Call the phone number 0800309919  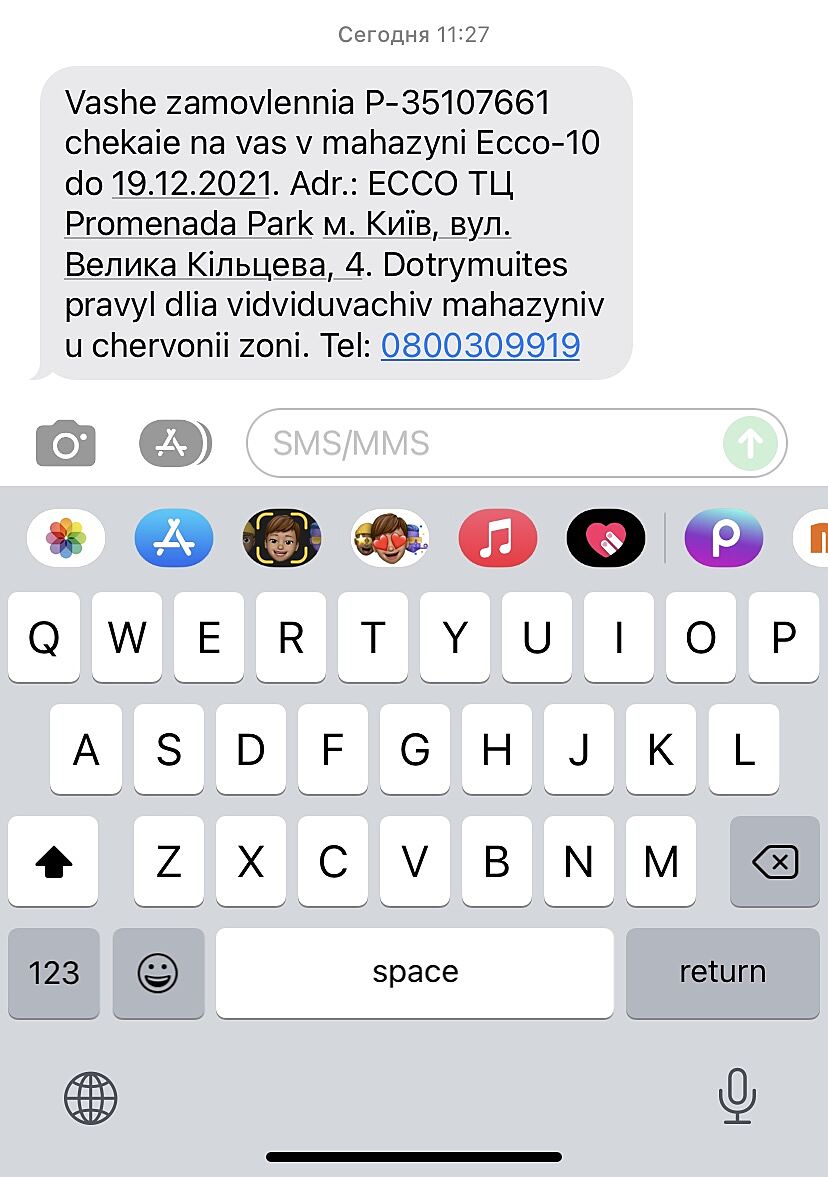pyautogui.click(x=480, y=346)
